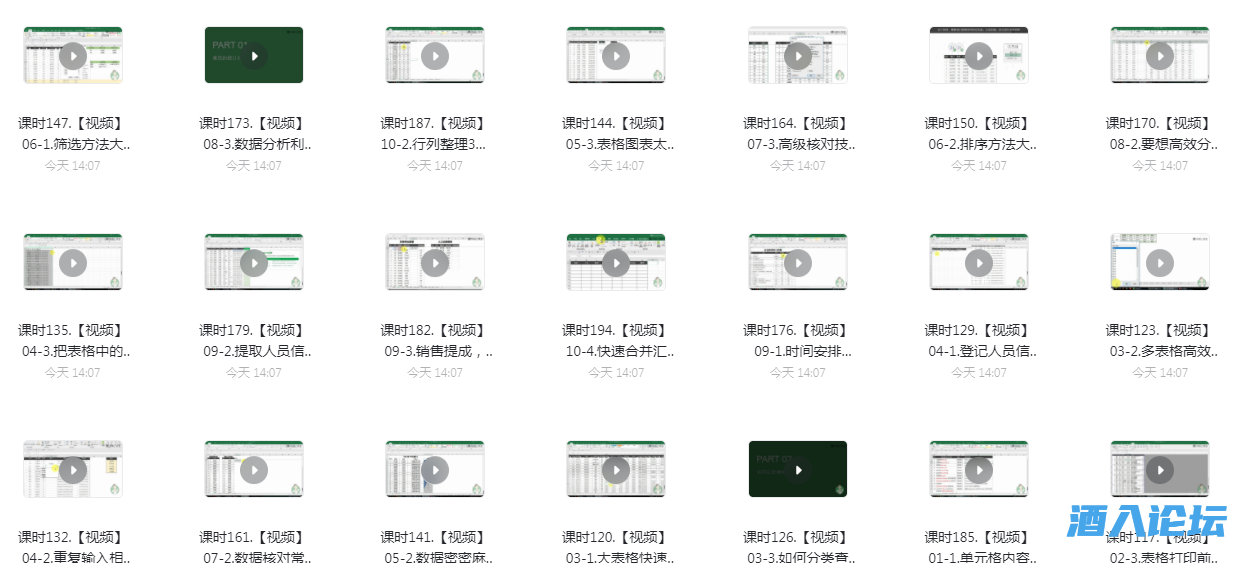Play video 课时176 时间安排

coord(798,263)
